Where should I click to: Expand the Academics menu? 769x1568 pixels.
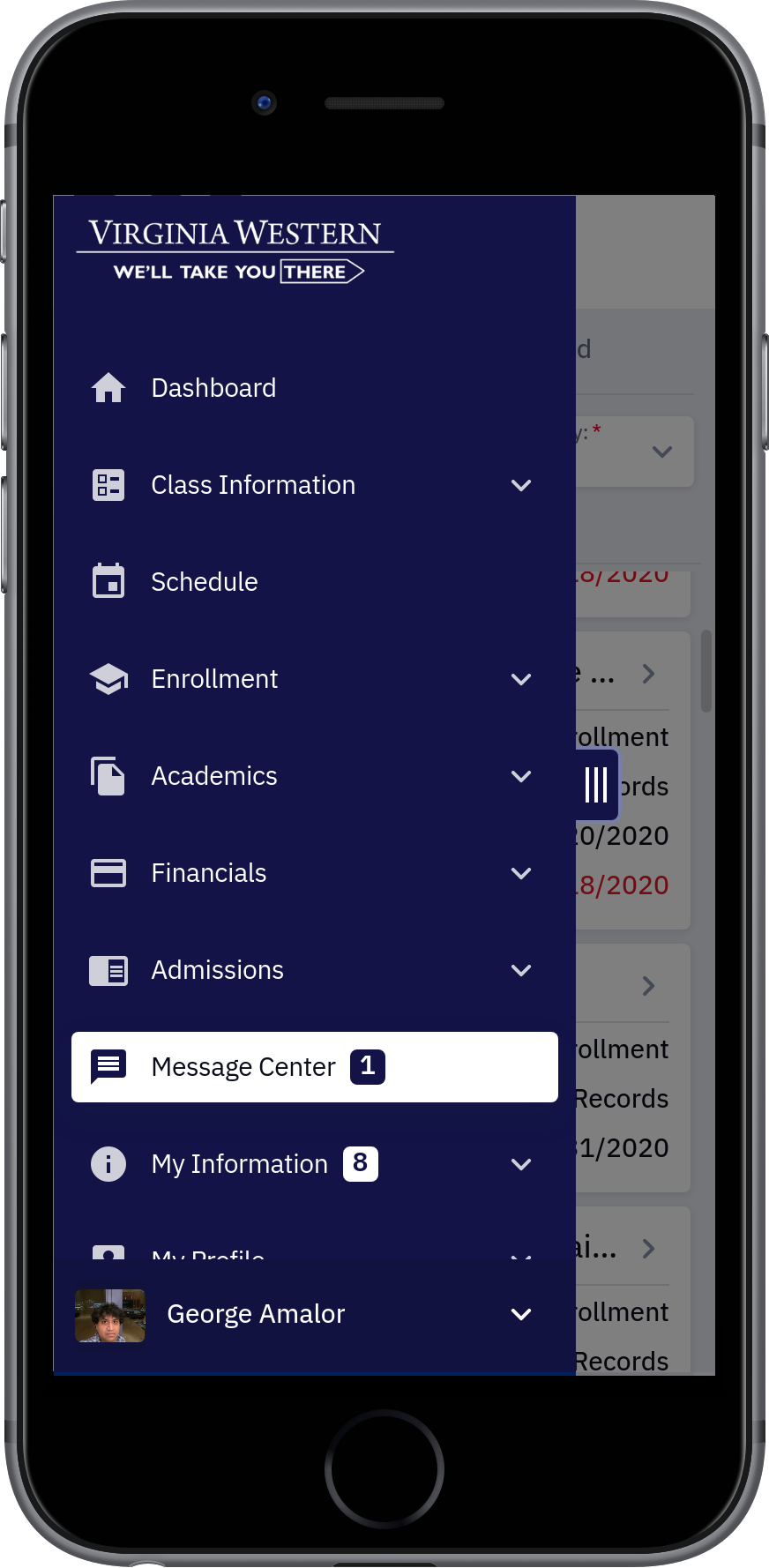314,776
